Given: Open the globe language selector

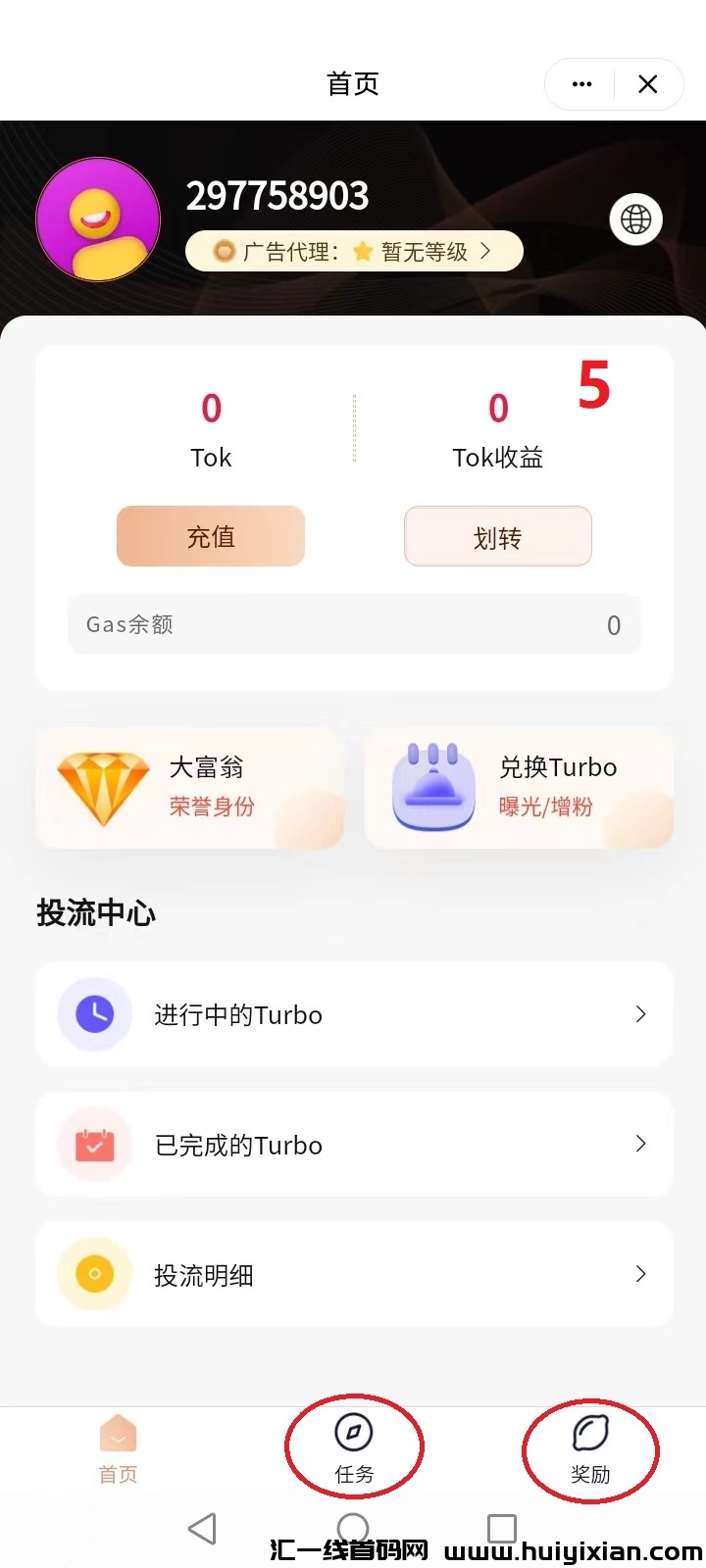Looking at the screenshot, I should coord(635,220).
